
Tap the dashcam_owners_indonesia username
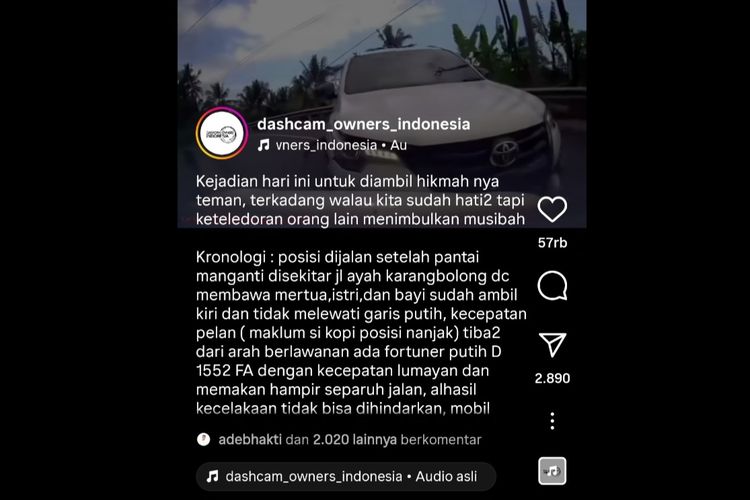pos(363,124)
